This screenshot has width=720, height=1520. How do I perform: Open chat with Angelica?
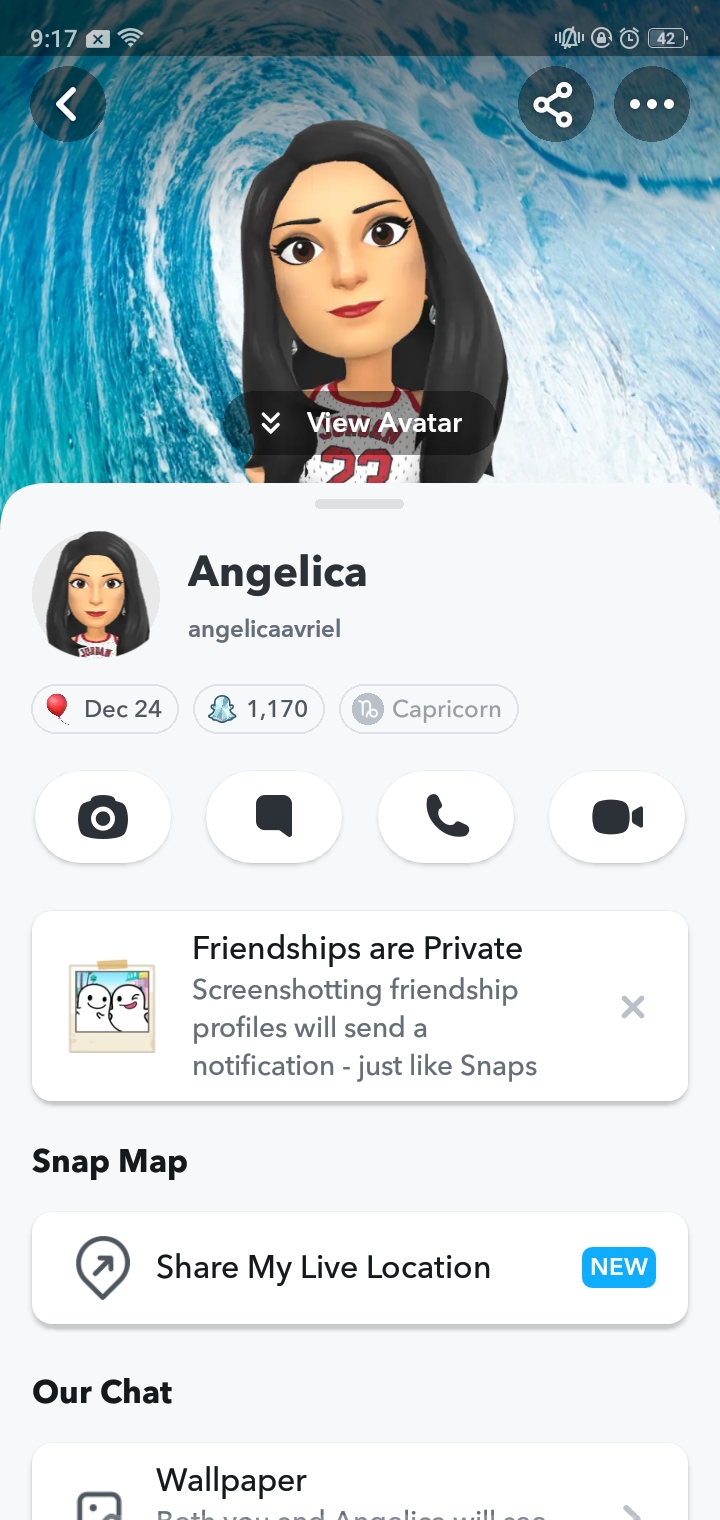(274, 817)
